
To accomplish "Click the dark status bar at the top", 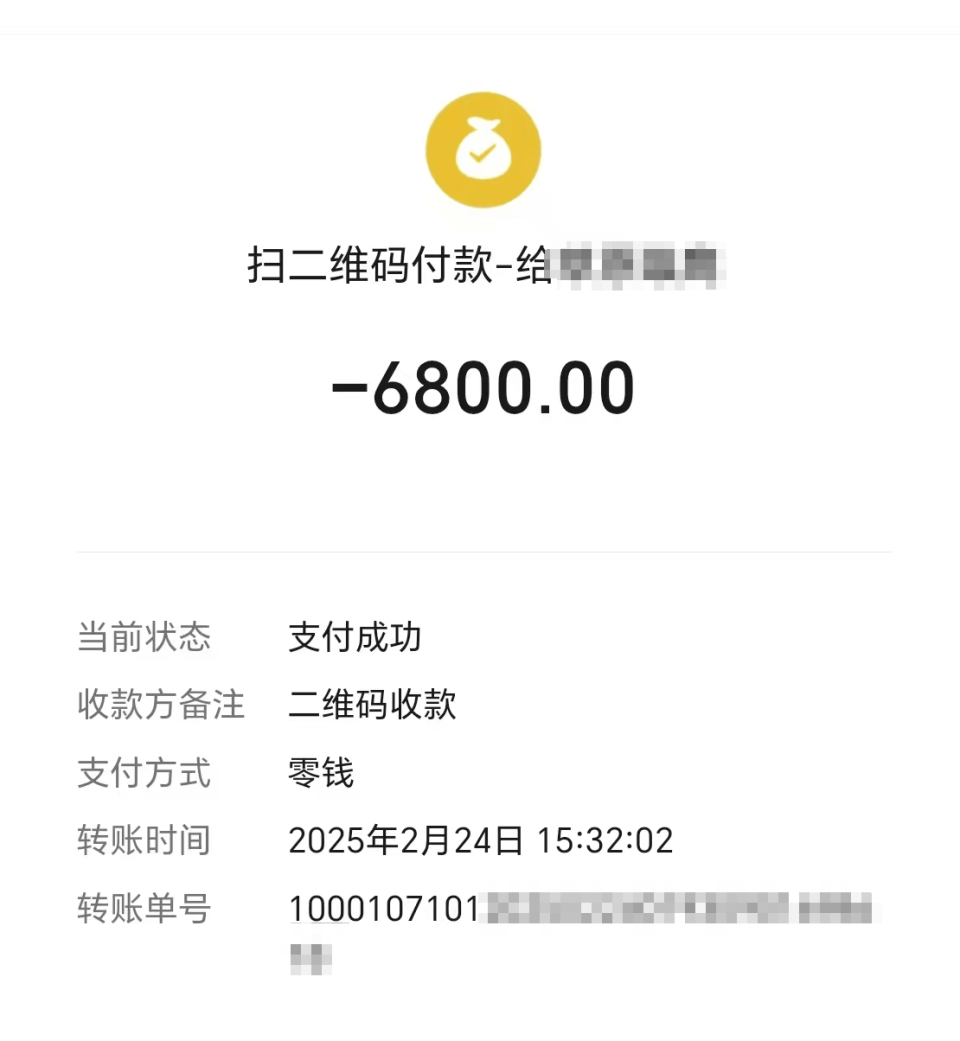I will [480, 15].
